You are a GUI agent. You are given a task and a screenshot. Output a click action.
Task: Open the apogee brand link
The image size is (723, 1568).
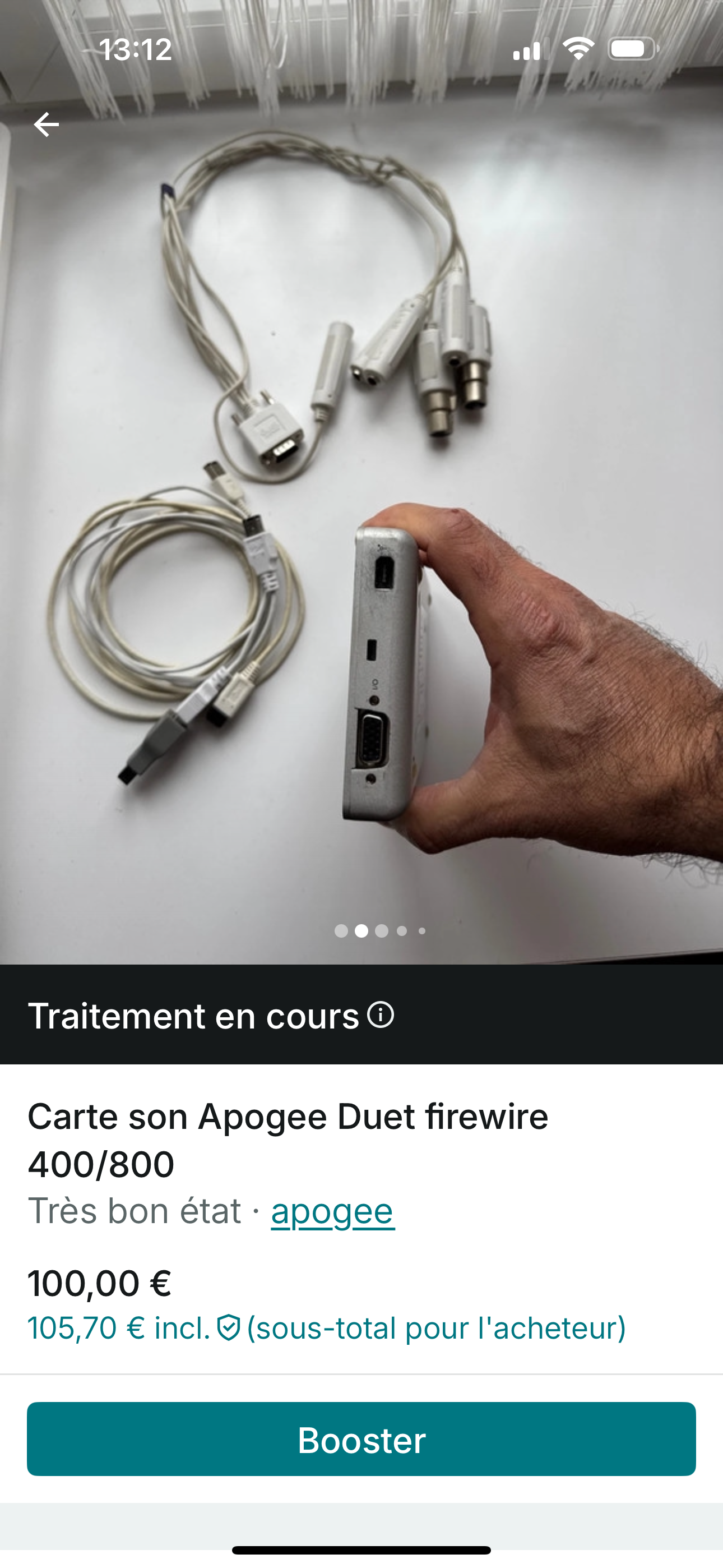coord(333,1211)
